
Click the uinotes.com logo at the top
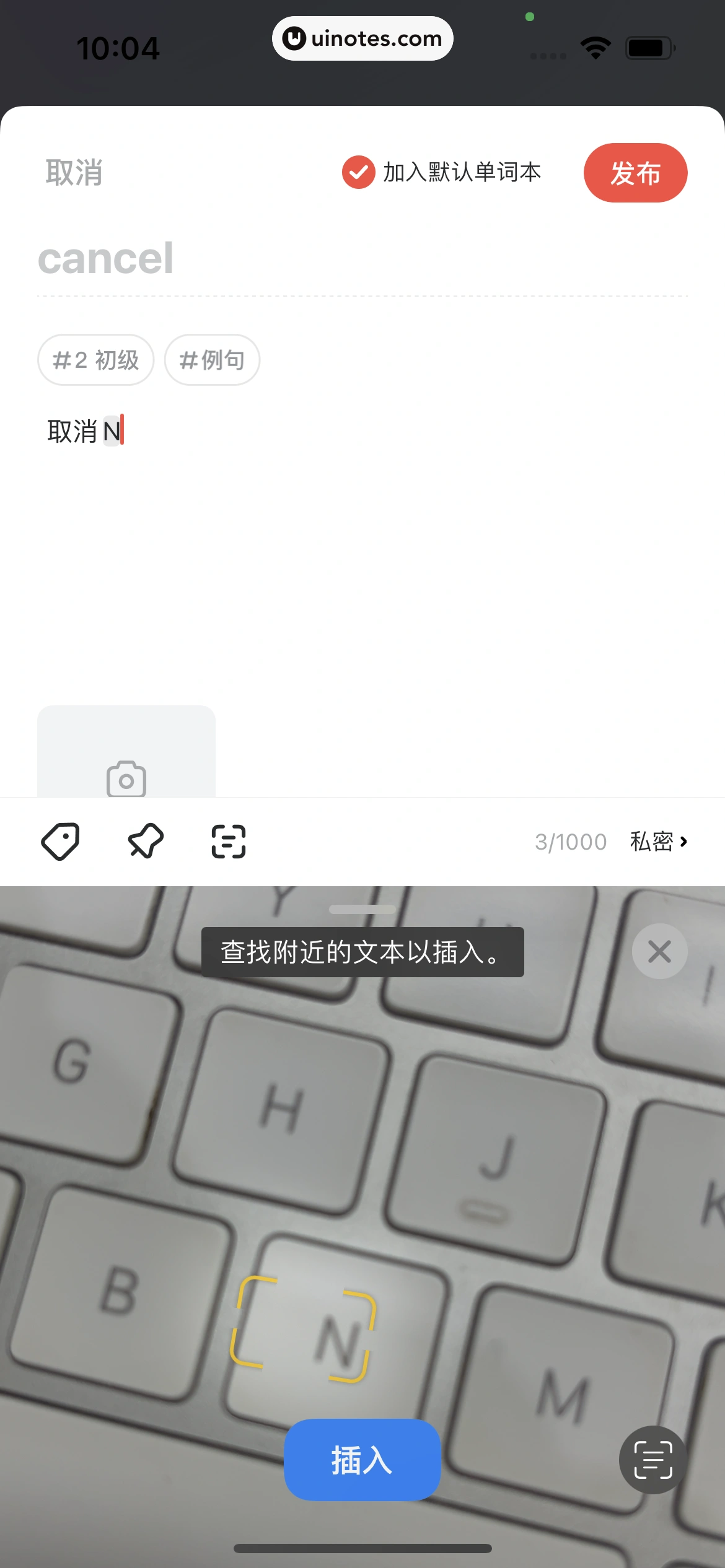(362, 38)
